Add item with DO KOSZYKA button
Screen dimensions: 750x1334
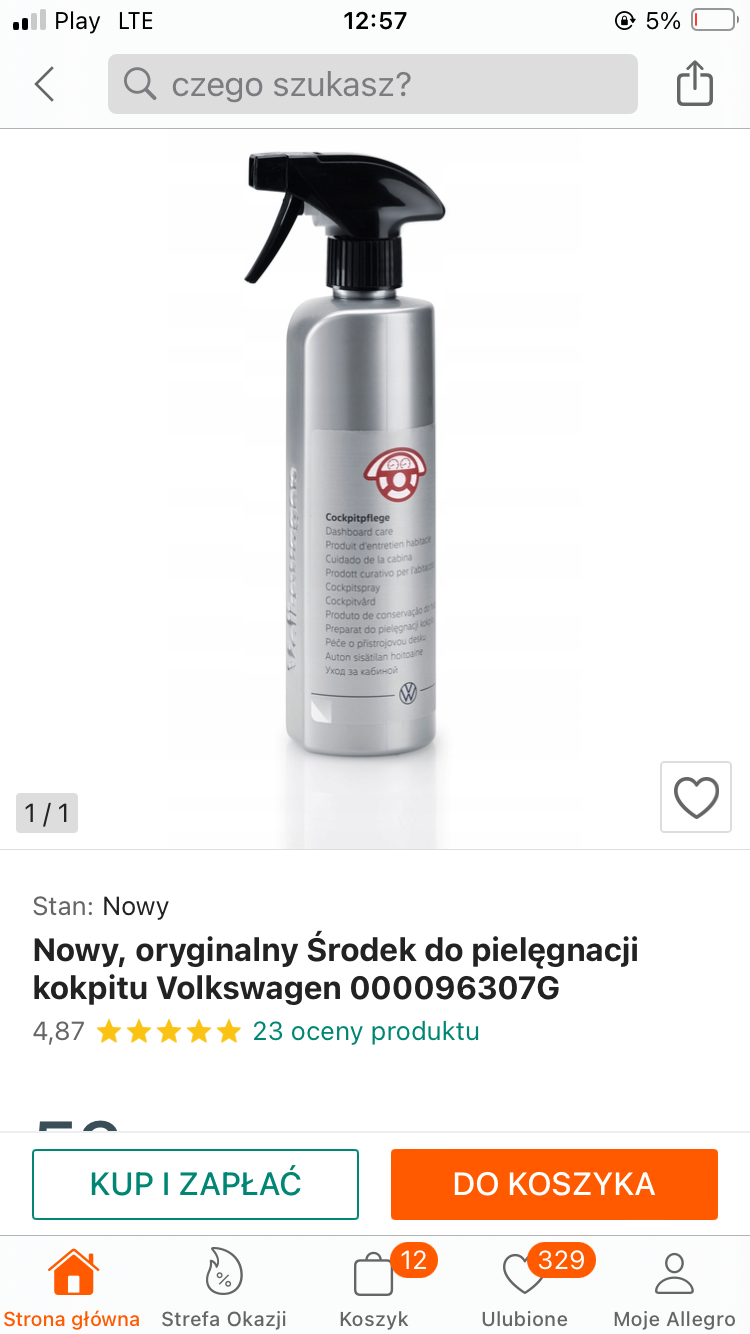(x=554, y=1184)
